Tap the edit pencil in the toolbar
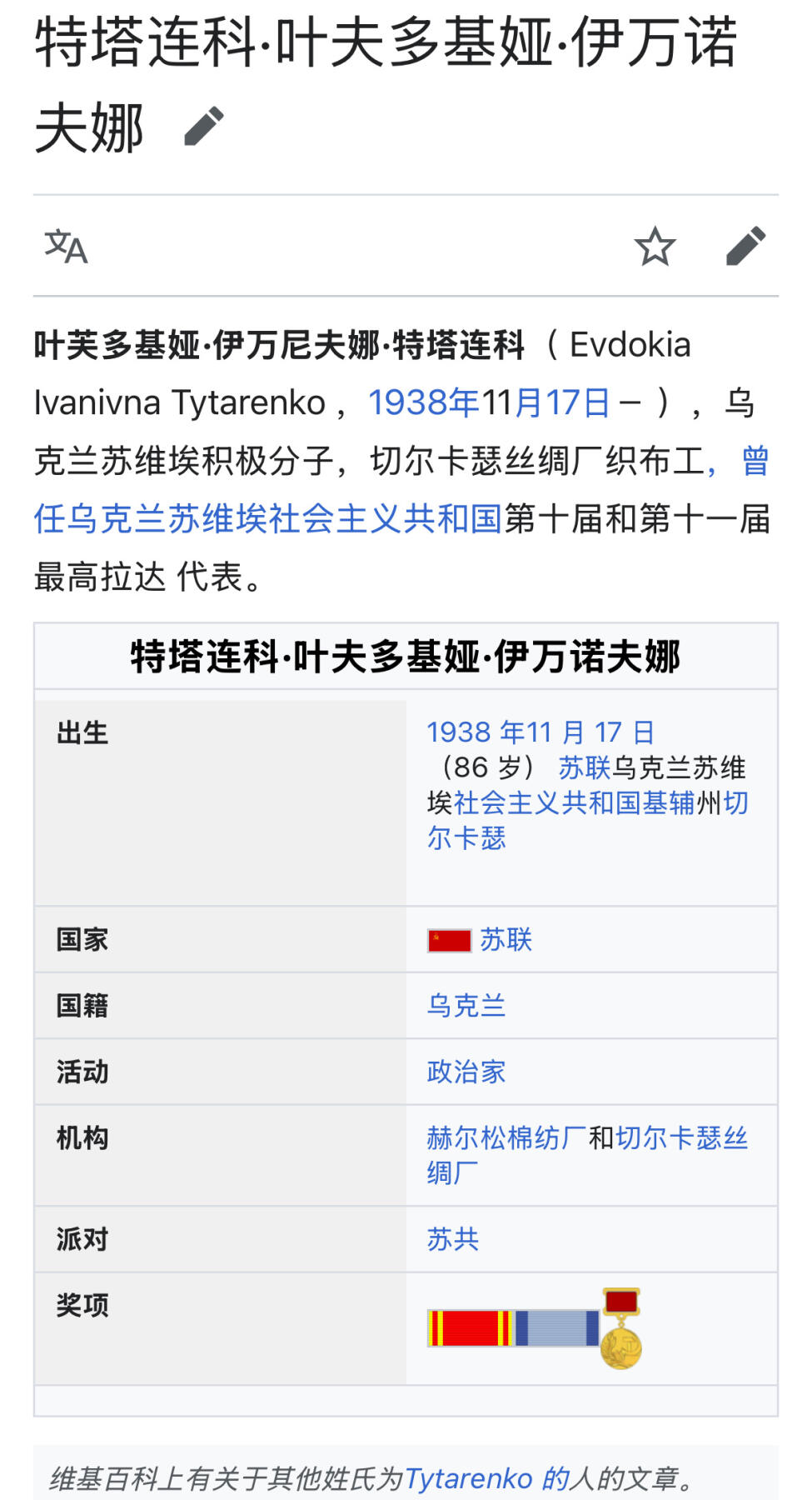This screenshot has height=1500, width=812. [745, 247]
